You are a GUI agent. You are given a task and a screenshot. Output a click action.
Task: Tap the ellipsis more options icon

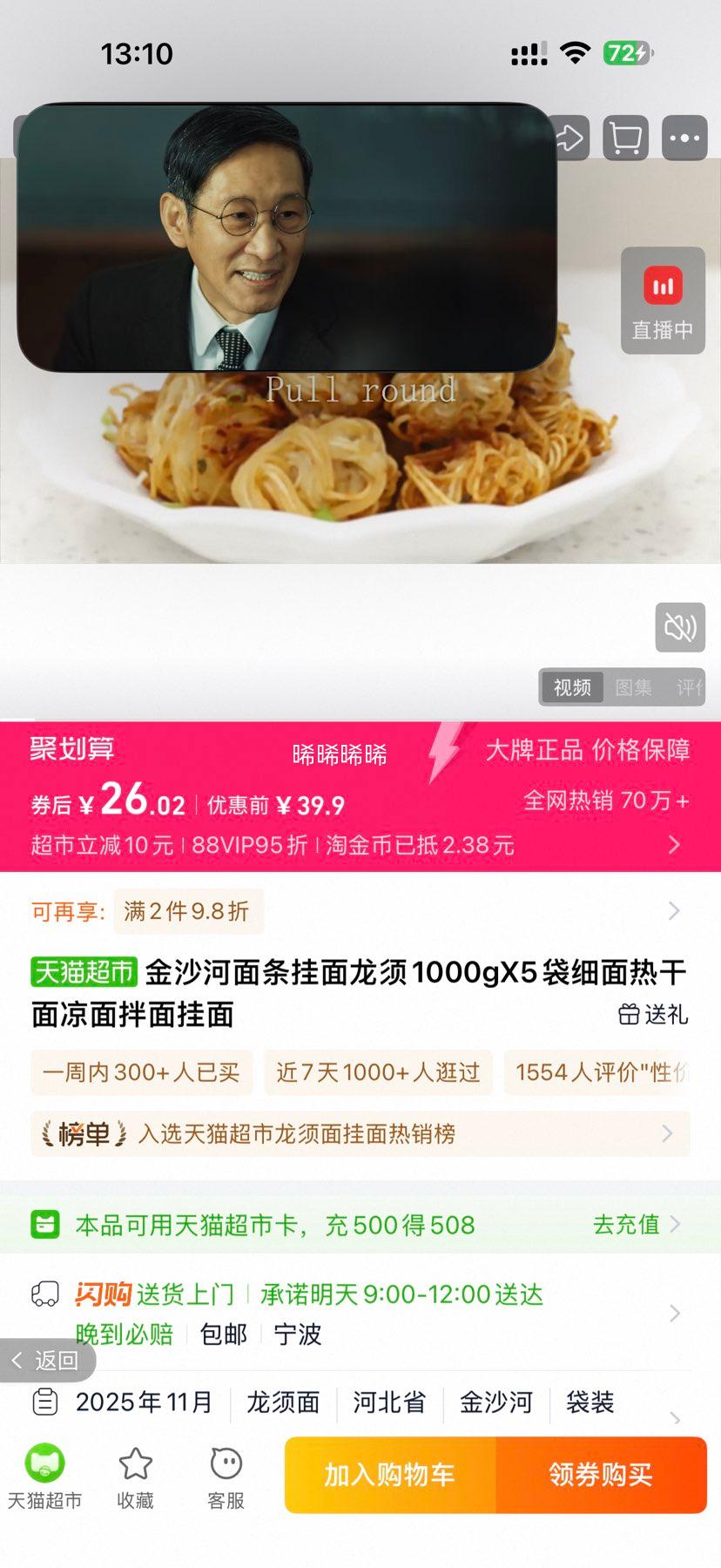684,138
